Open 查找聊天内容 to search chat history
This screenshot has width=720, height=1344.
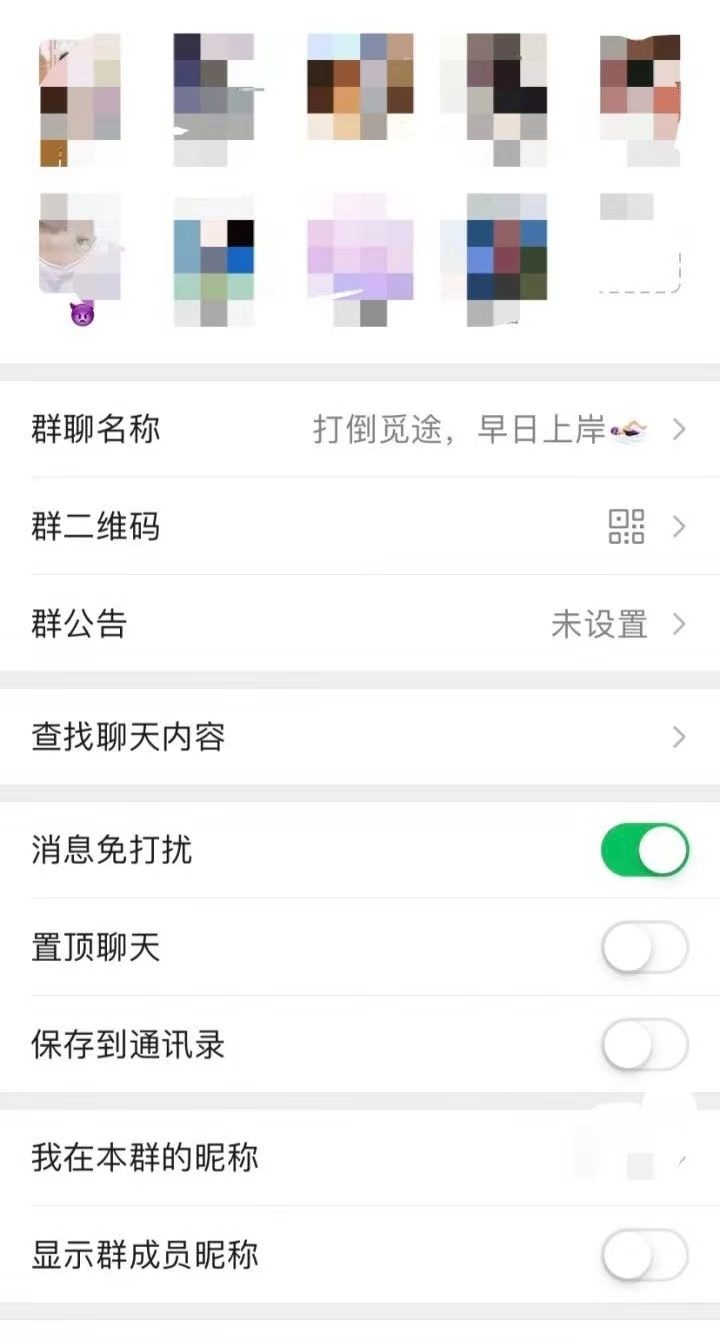[360, 737]
